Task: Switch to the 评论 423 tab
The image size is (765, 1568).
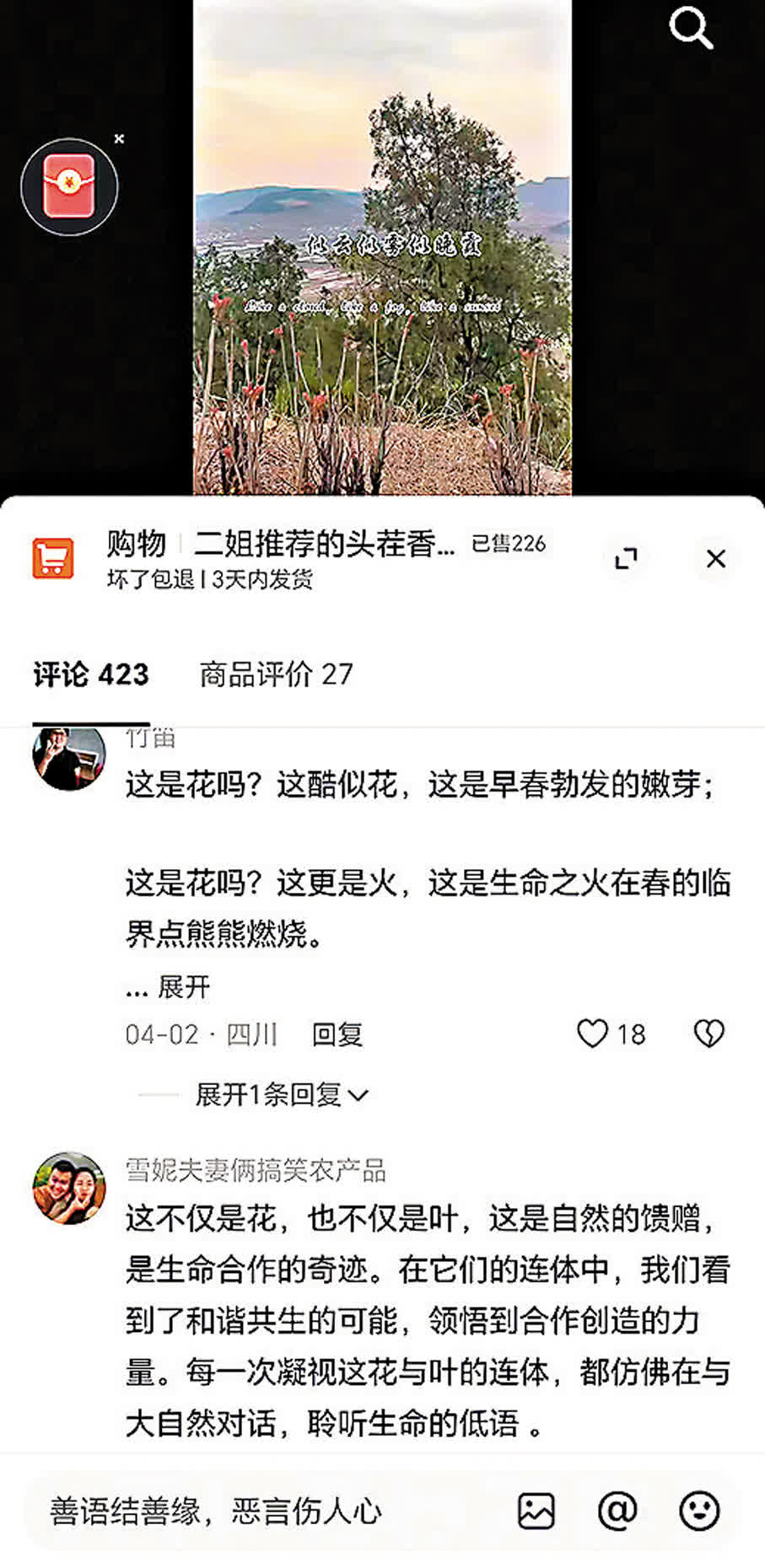Action: 91,674
